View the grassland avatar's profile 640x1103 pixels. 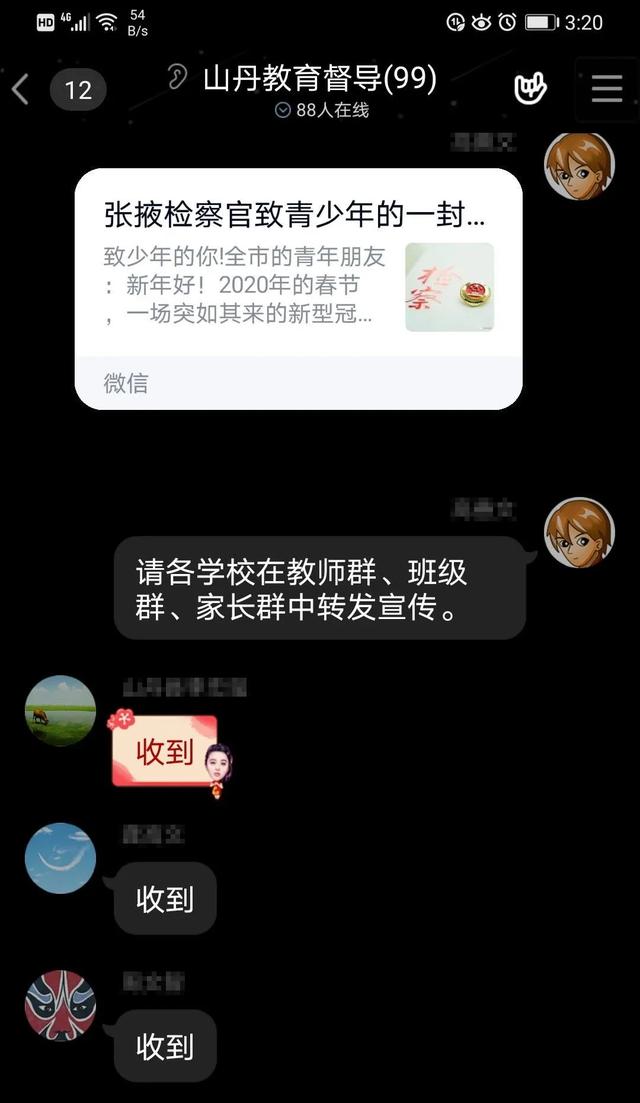point(60,710)
